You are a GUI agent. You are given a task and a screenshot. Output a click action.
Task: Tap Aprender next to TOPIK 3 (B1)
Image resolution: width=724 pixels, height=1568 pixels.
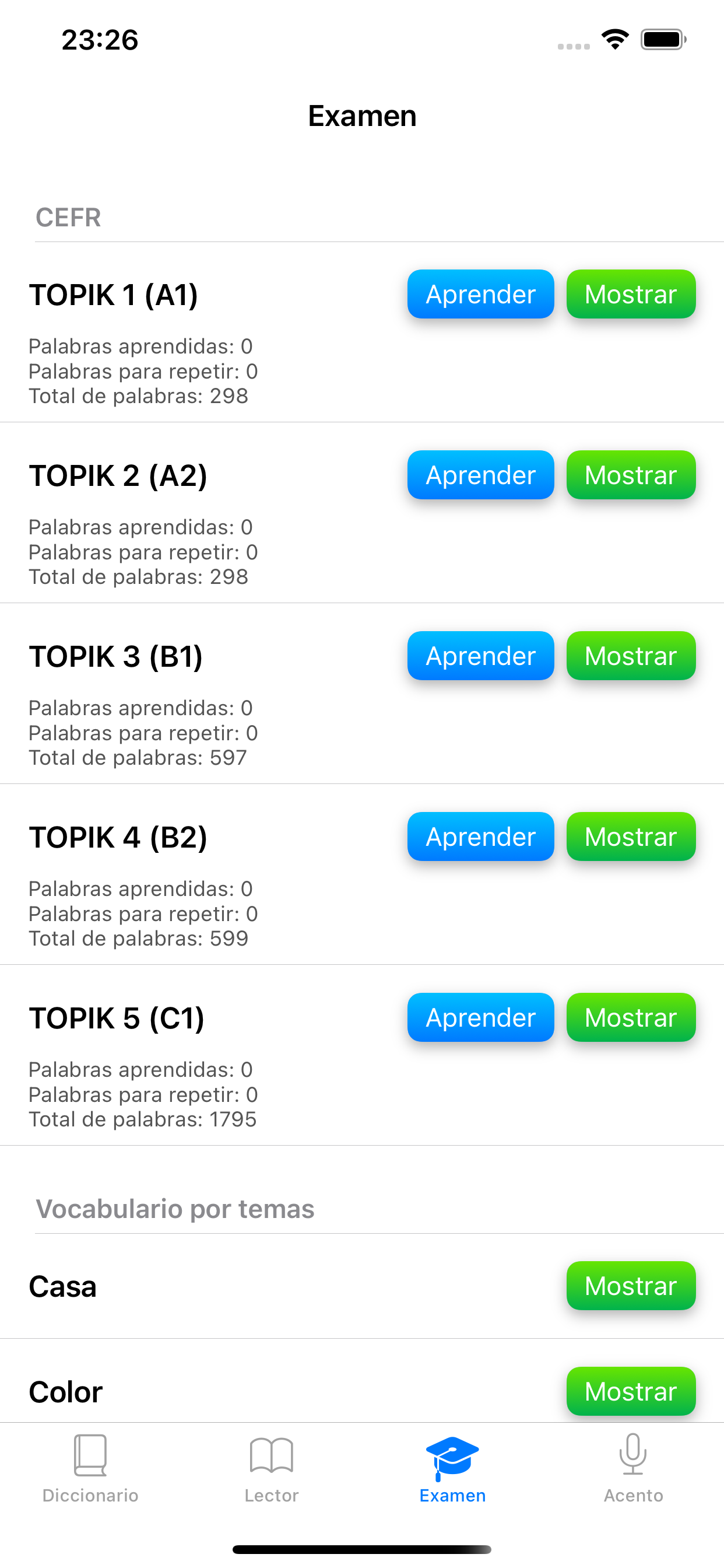tap(481, 656)
